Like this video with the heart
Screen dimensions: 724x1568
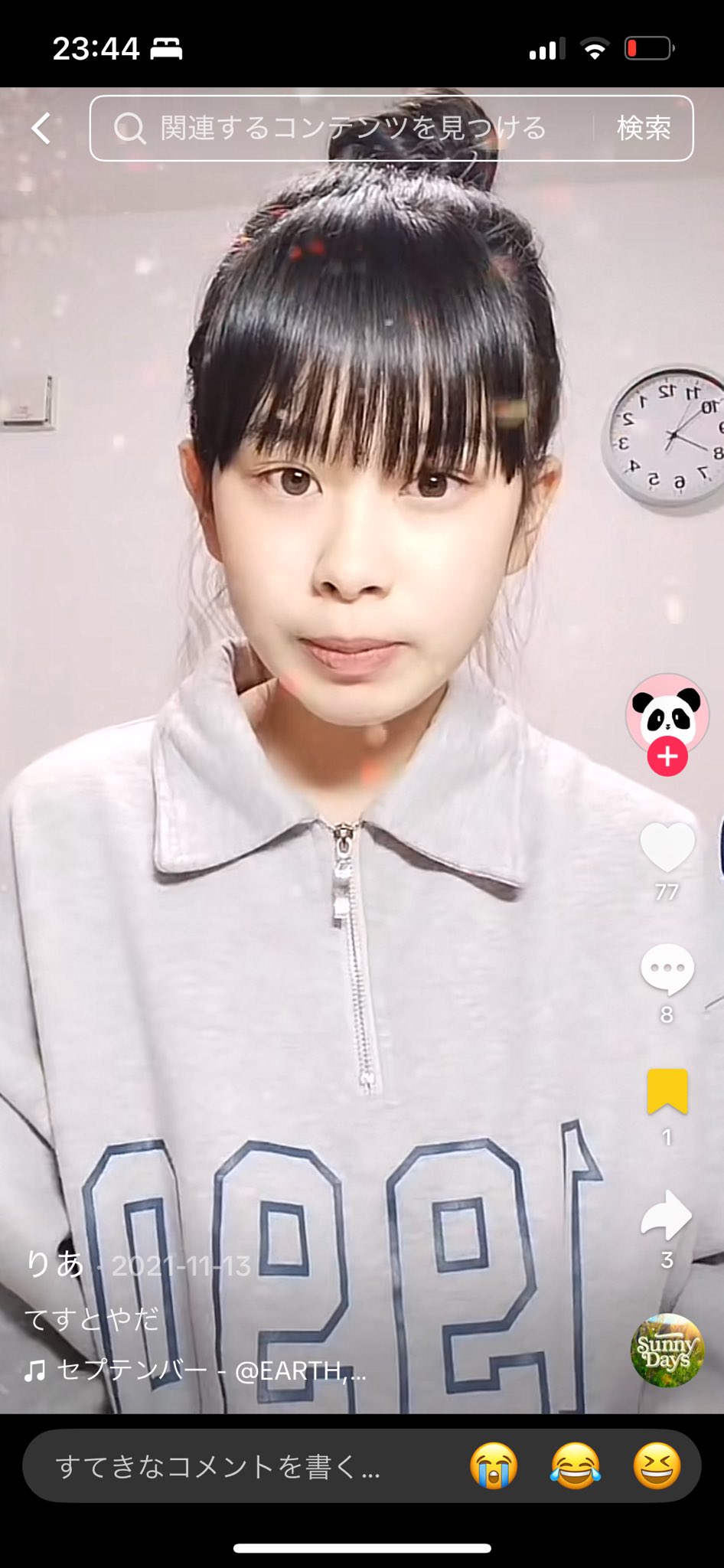(x=667, y=848)
